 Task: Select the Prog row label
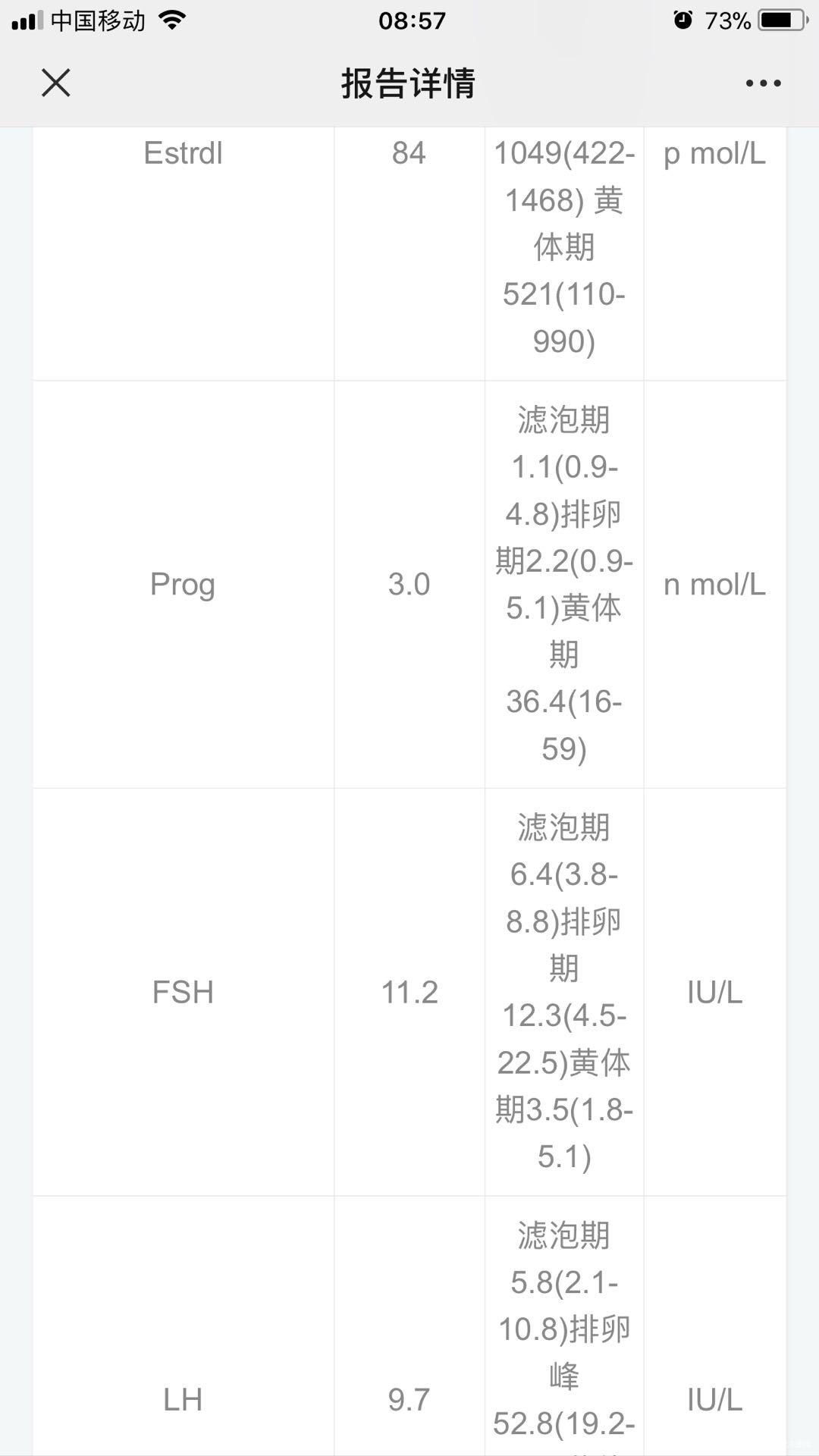pos(180,584)
